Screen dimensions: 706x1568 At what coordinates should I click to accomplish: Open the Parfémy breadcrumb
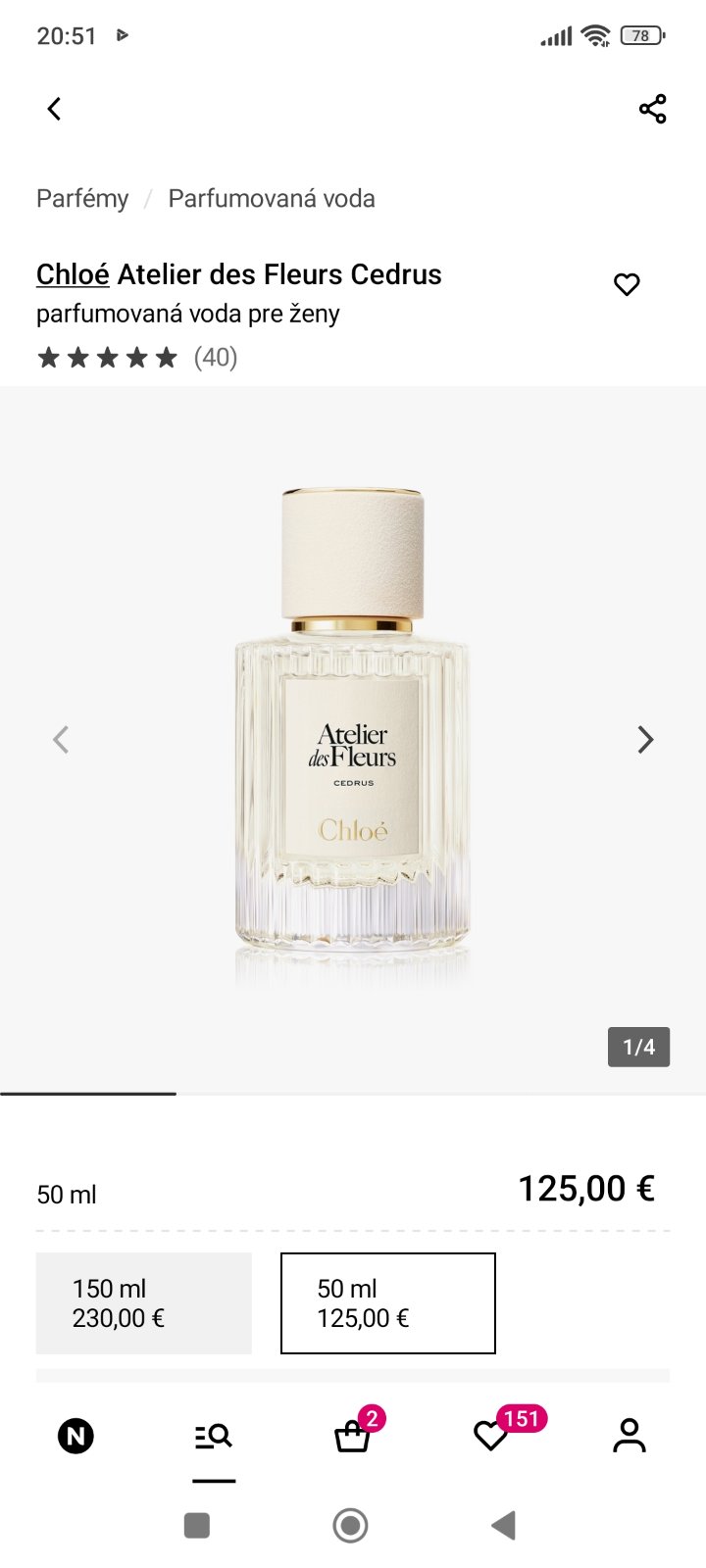tap(82, 199)
